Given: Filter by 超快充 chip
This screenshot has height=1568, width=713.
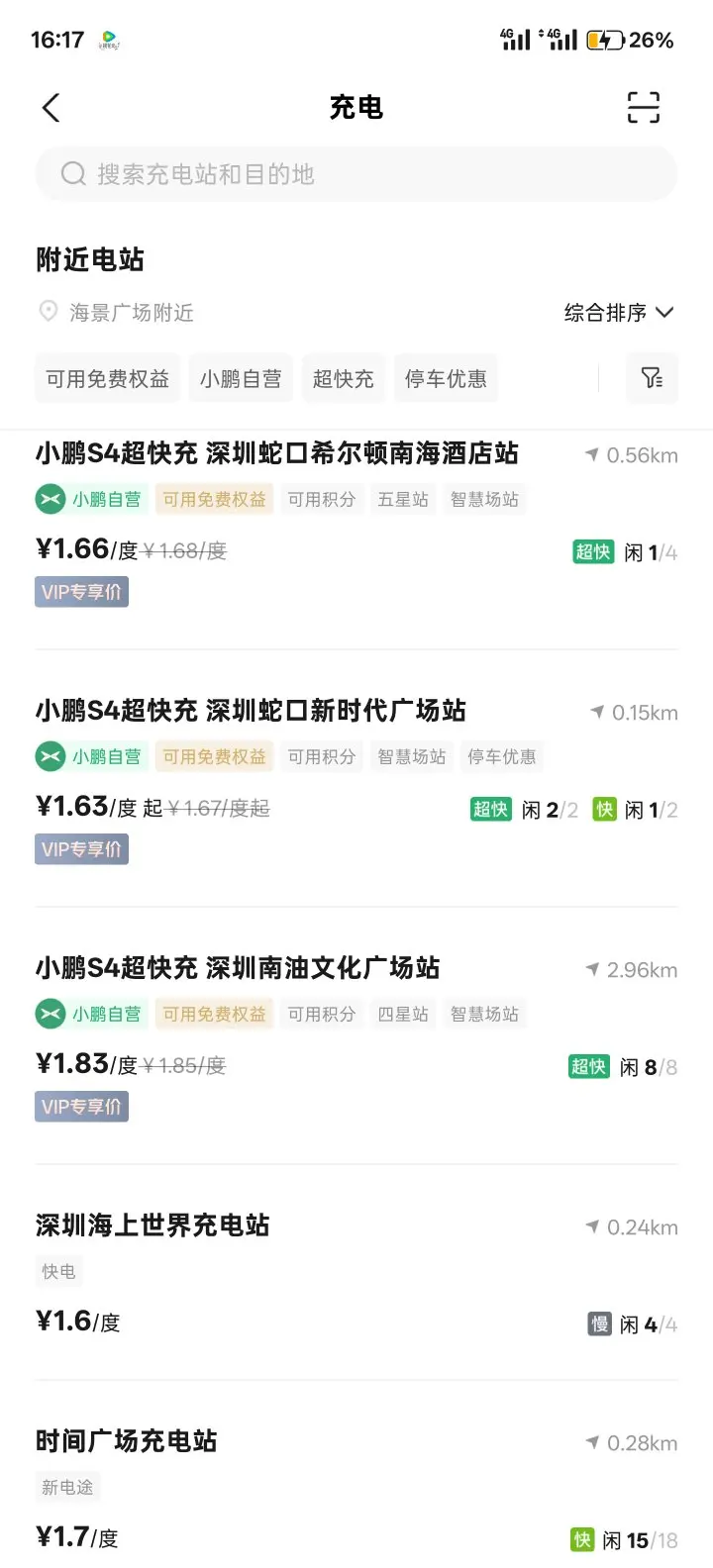Looking at the screenshot, I should (x=344, y=379).
